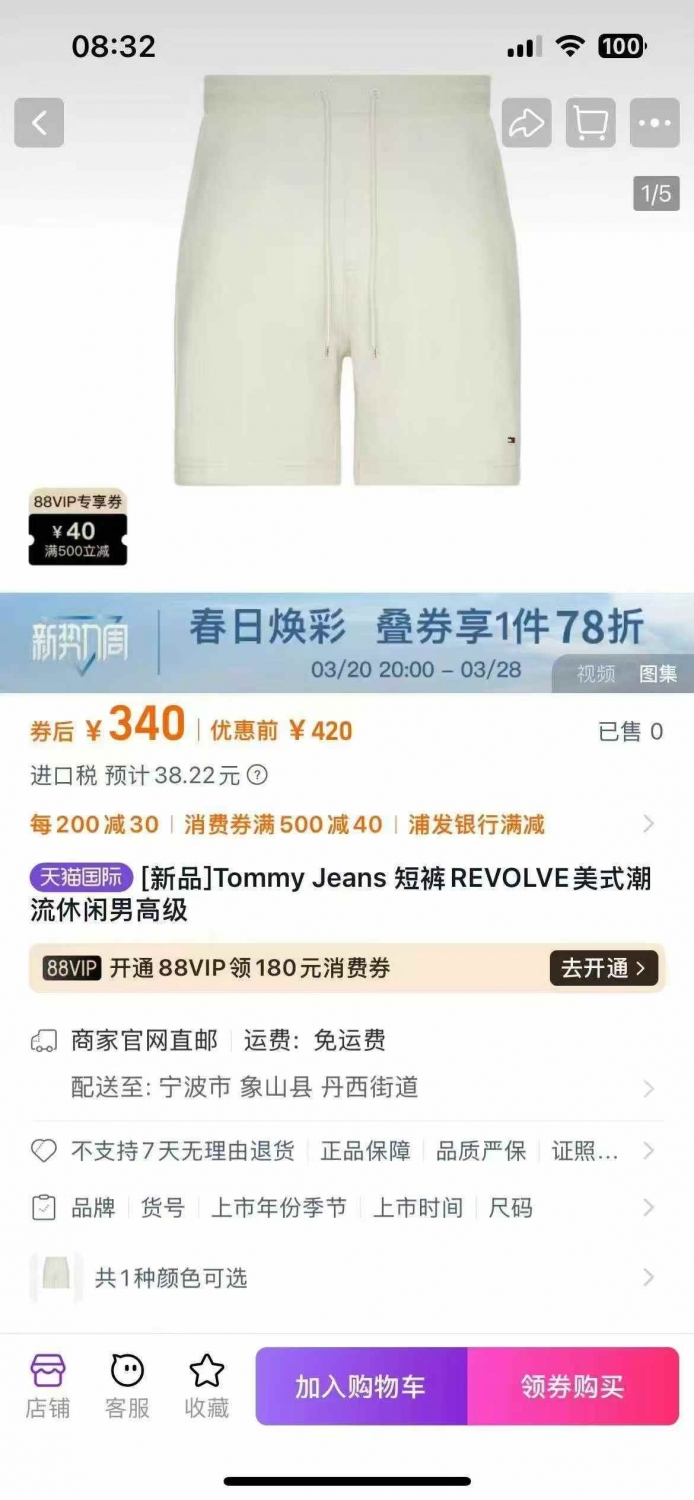Claim the 88VIP ¥40 coupon badge
Image resolution: width=694 pixels, height=1500 pixels.
[78, 529]
